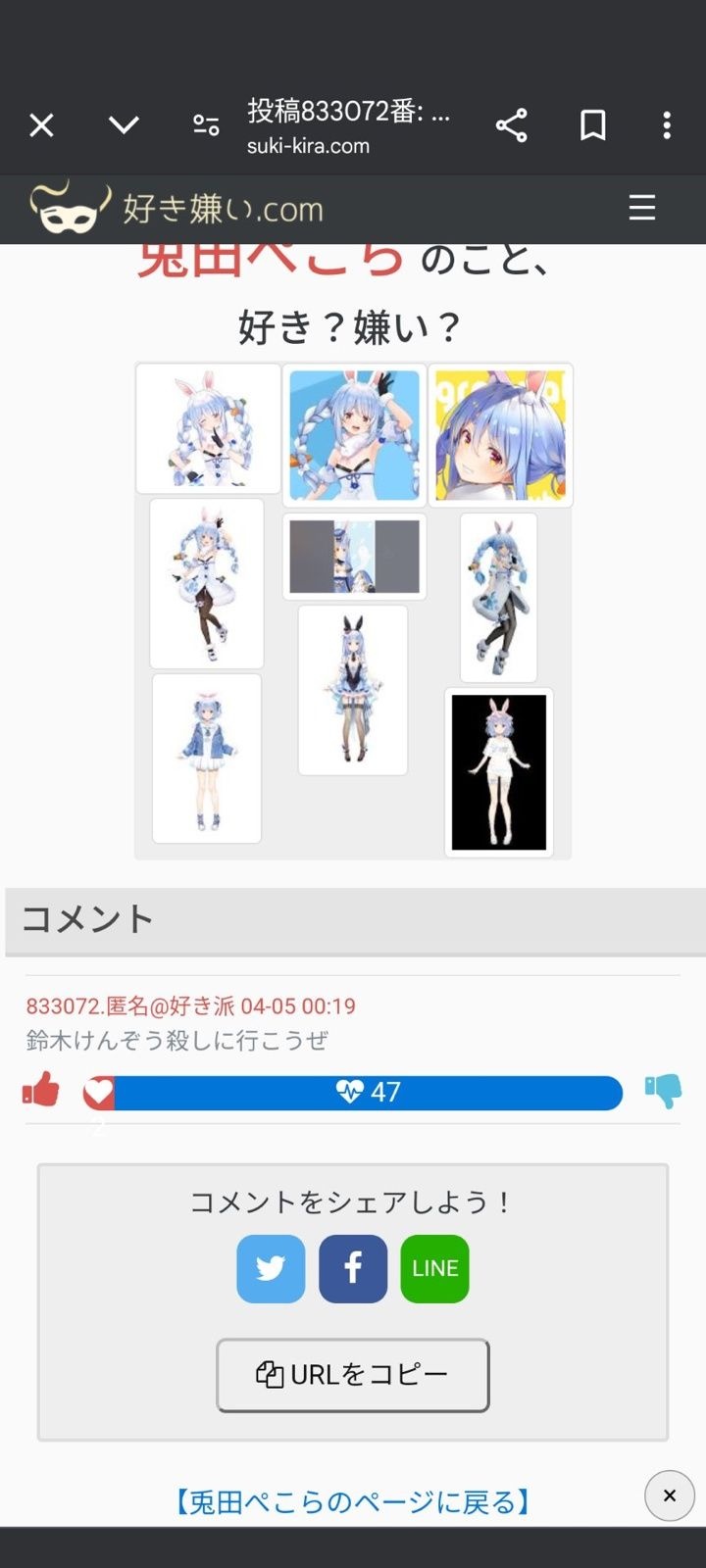
Task: Give the comment a thumbs up
Action: [41, 1090]
